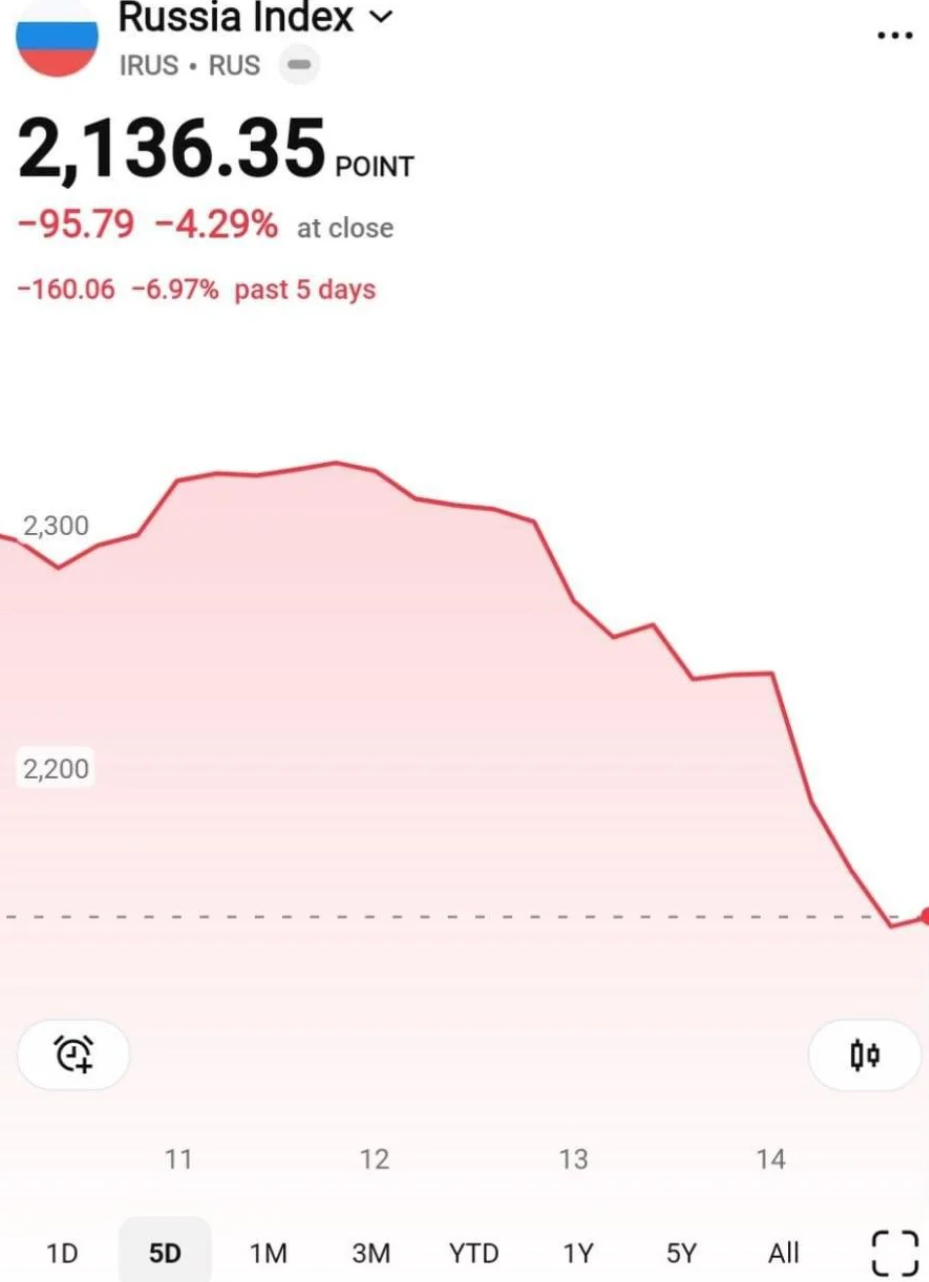Image resolution: width=929 pixels, height=1282 pixels.
Task: Show the 3M chart range
Action: (371, 1252)
